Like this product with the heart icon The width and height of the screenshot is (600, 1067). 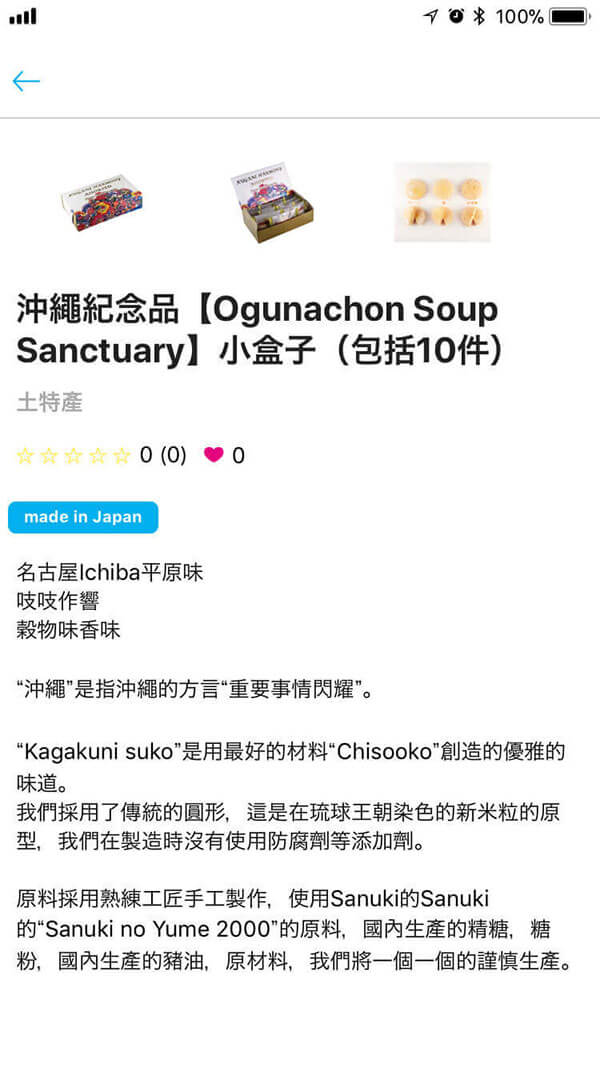[213, 455]
